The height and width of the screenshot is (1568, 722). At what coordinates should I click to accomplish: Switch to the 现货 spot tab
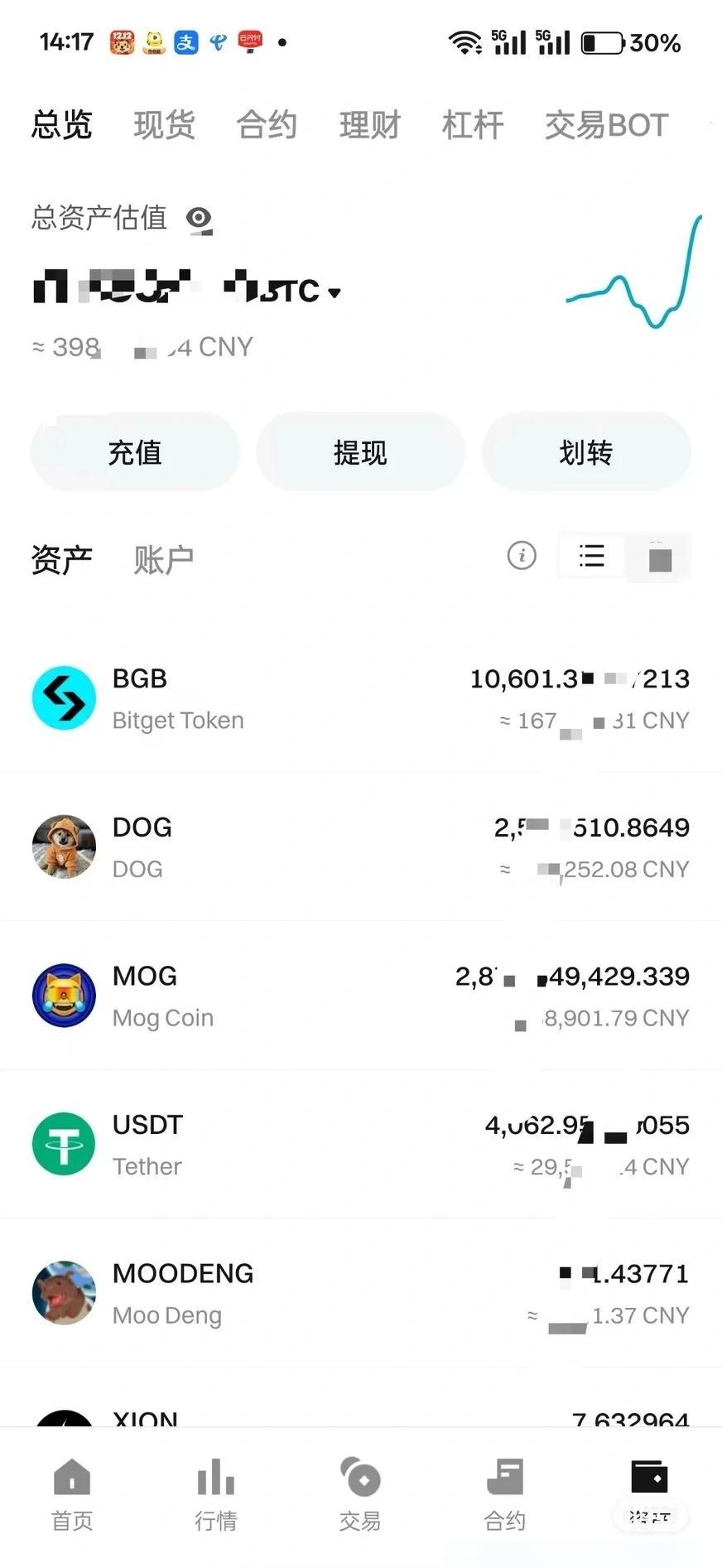163,125
